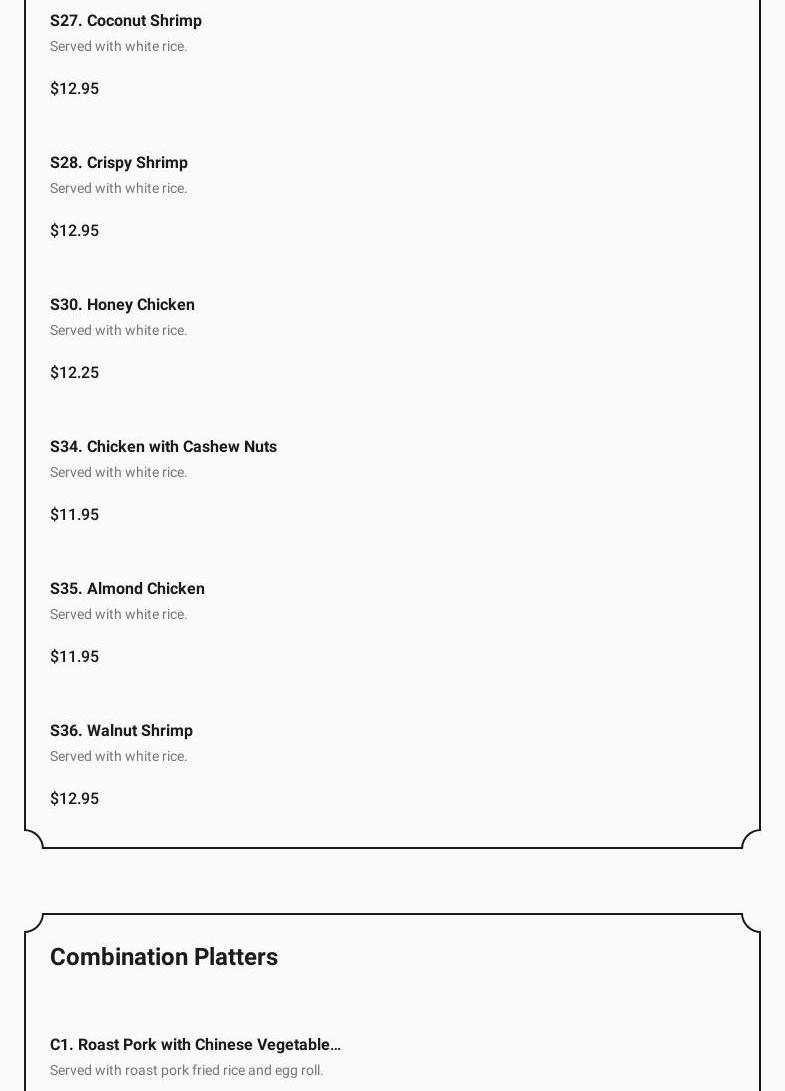Tap the S35. Almond Chicken dish
This screenshot has width=785, height=1091.
127,589
